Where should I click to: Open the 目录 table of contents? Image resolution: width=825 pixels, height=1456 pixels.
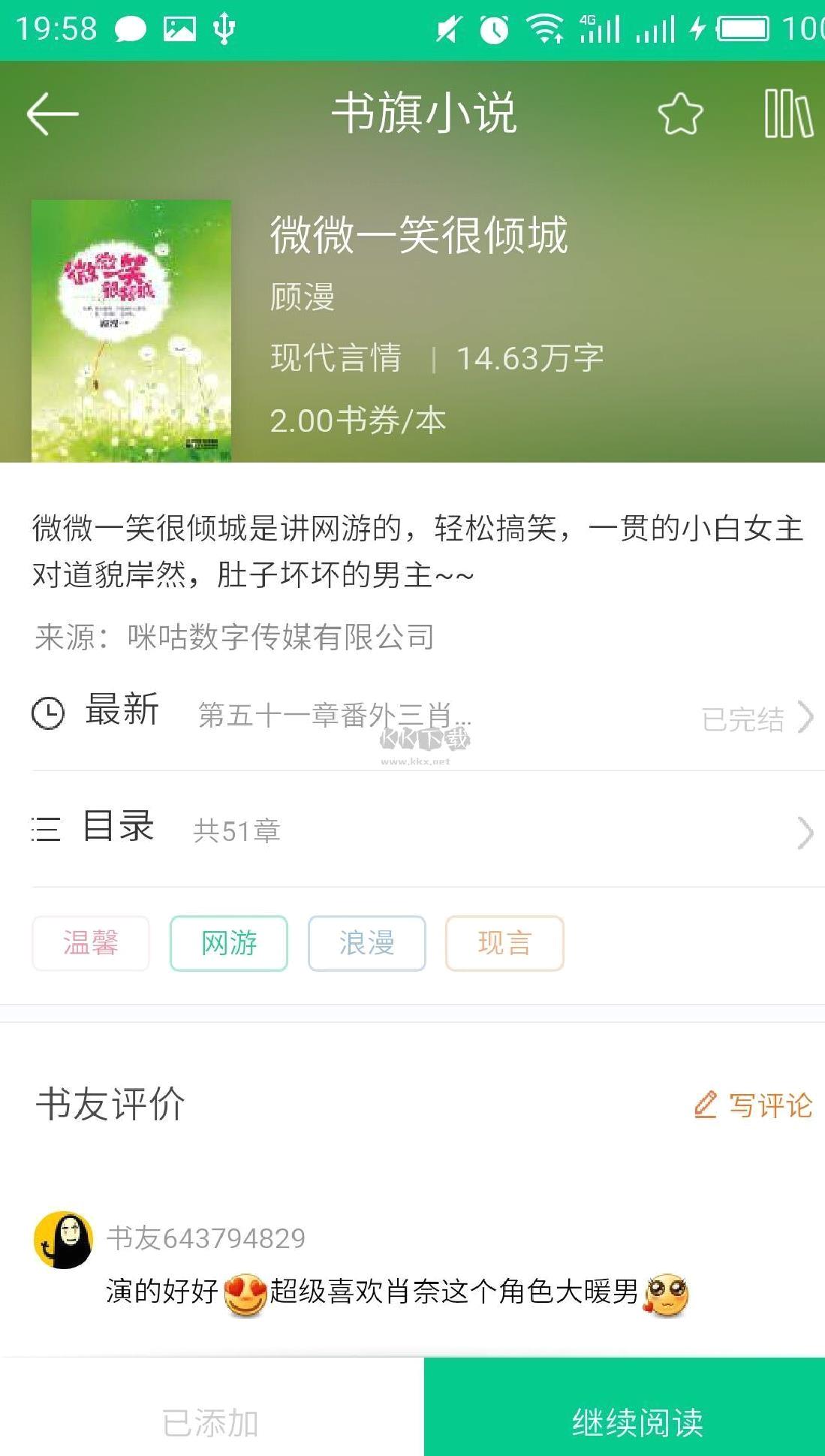pos(420,830)
